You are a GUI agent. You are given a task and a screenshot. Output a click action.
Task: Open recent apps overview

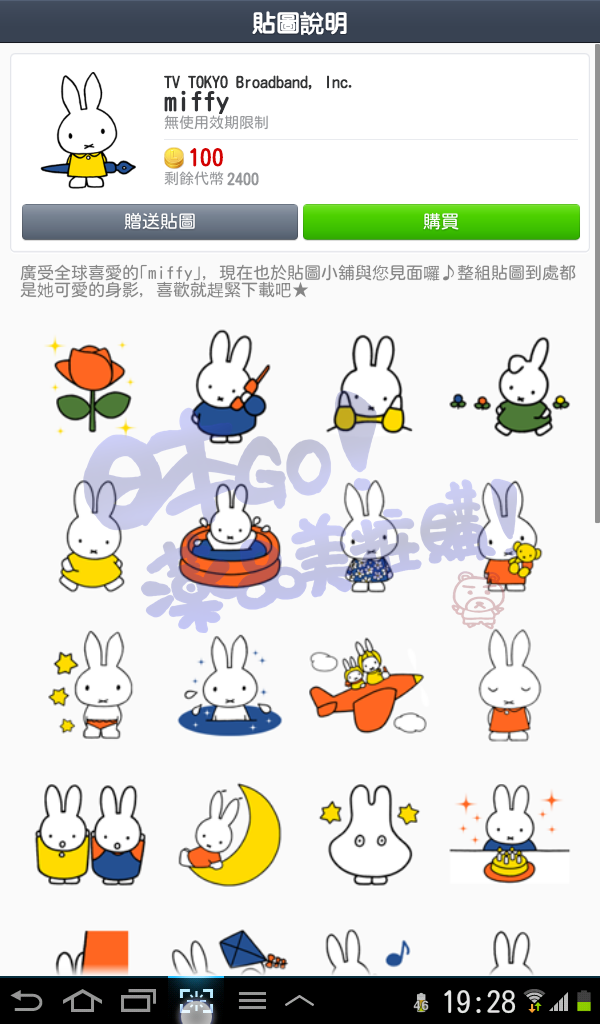tap(138, 1000)
